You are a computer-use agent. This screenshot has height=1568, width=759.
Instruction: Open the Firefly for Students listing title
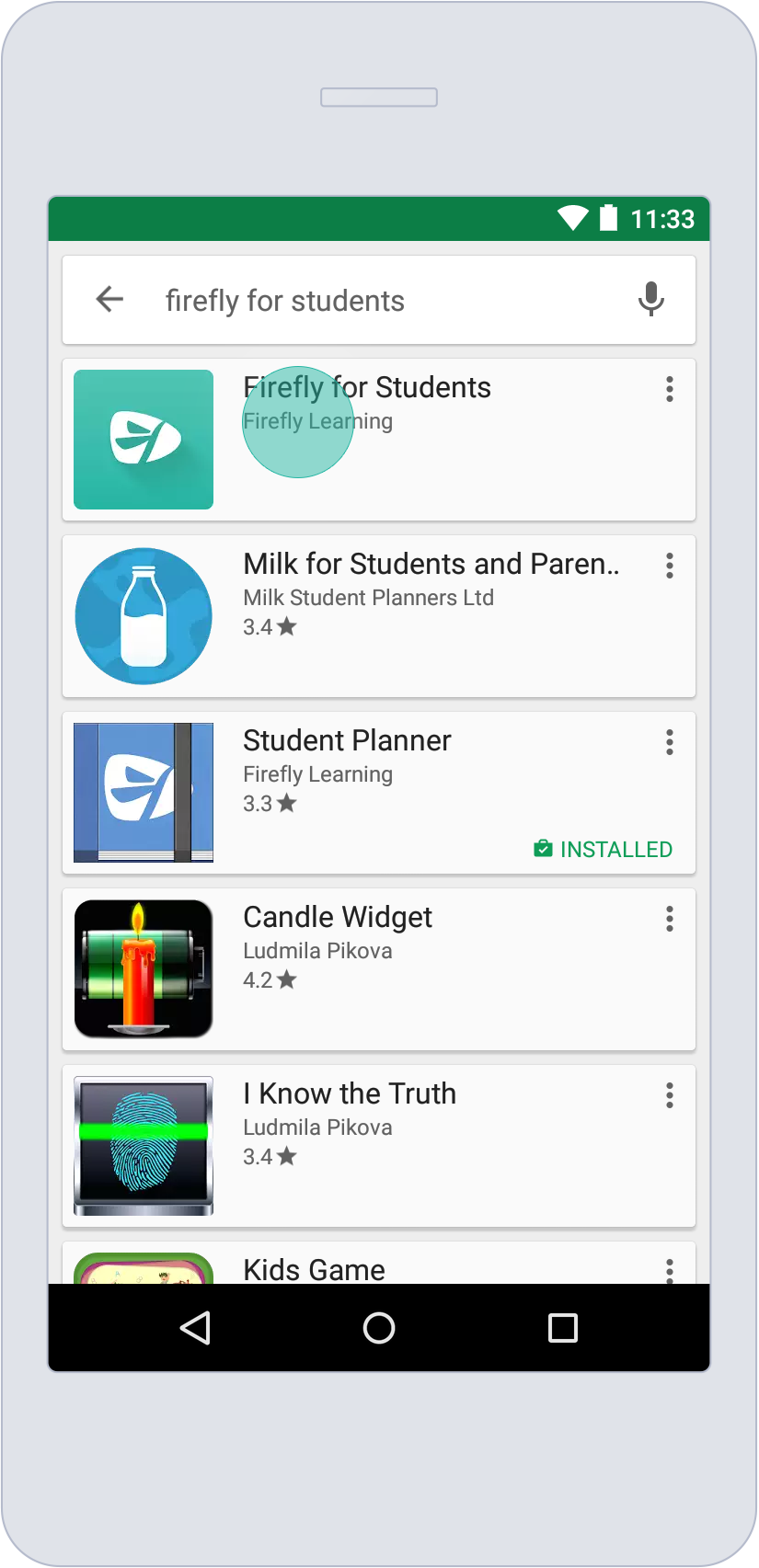[366, 387]
